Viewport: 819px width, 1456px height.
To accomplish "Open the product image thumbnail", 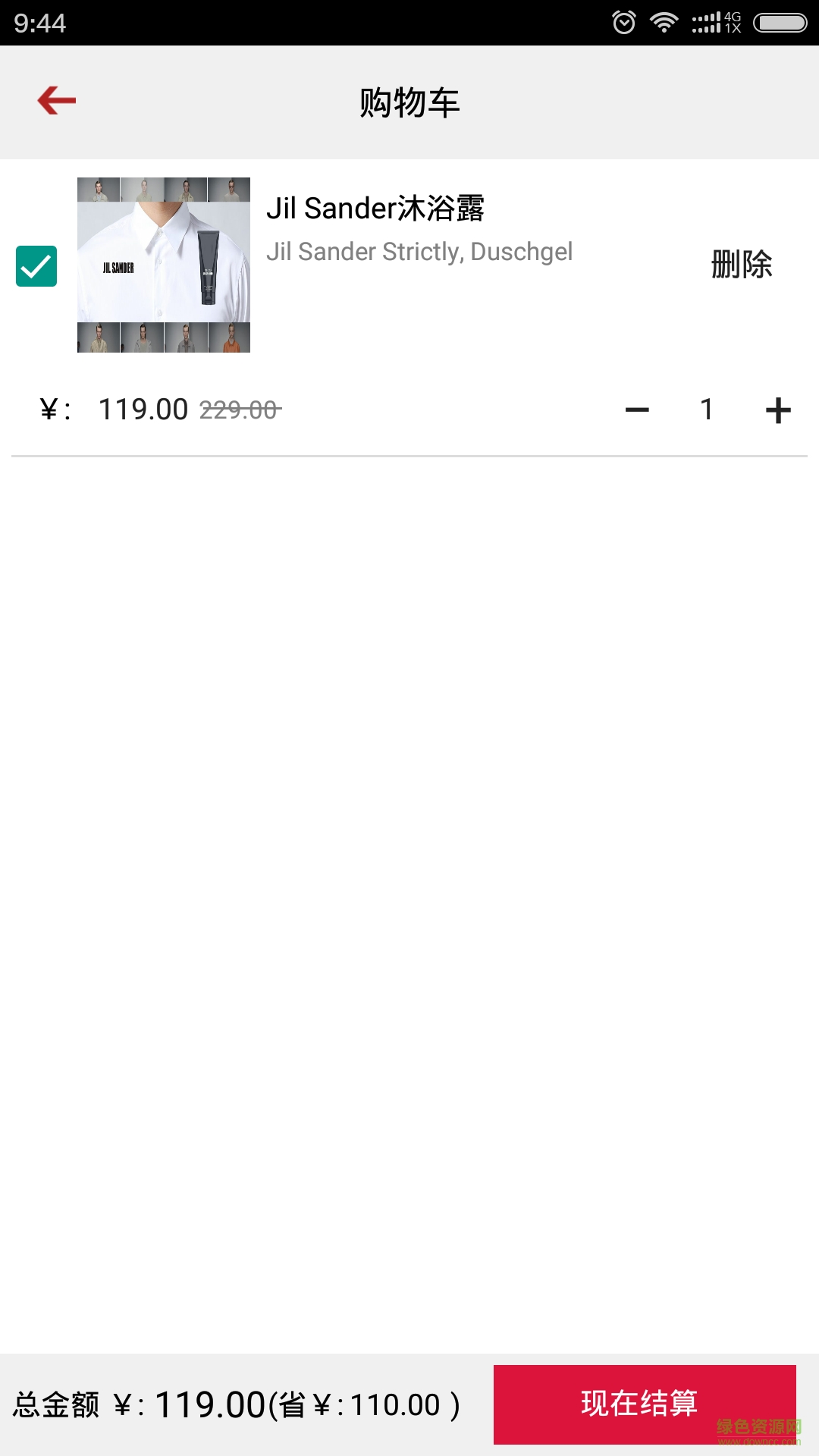I will click(x=164, y=265).
